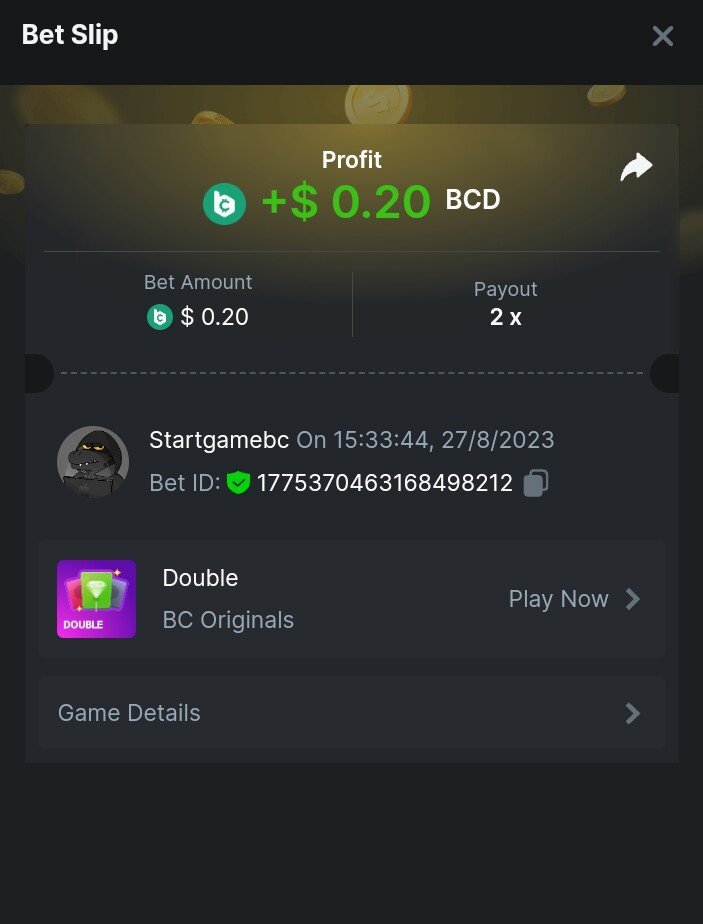Viewport: 703px width, 924px height.
Task: Copy the Bet ID number
Action: pyautogui.click(x=536, y=483)
